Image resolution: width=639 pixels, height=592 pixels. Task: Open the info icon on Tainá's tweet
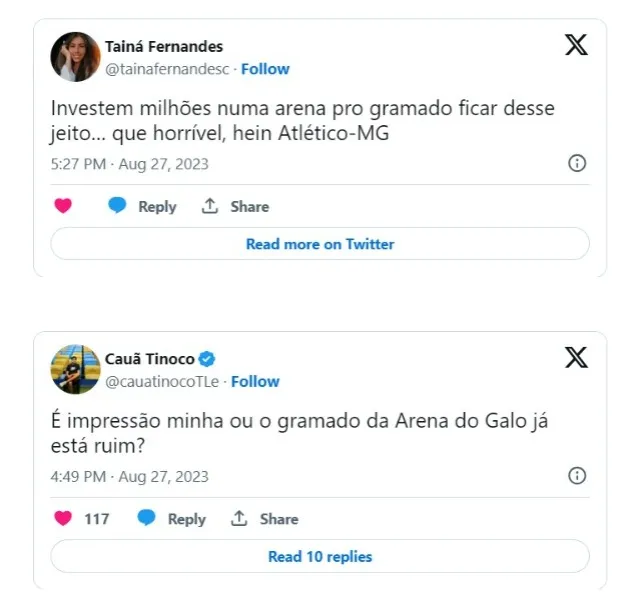point(577,163)
